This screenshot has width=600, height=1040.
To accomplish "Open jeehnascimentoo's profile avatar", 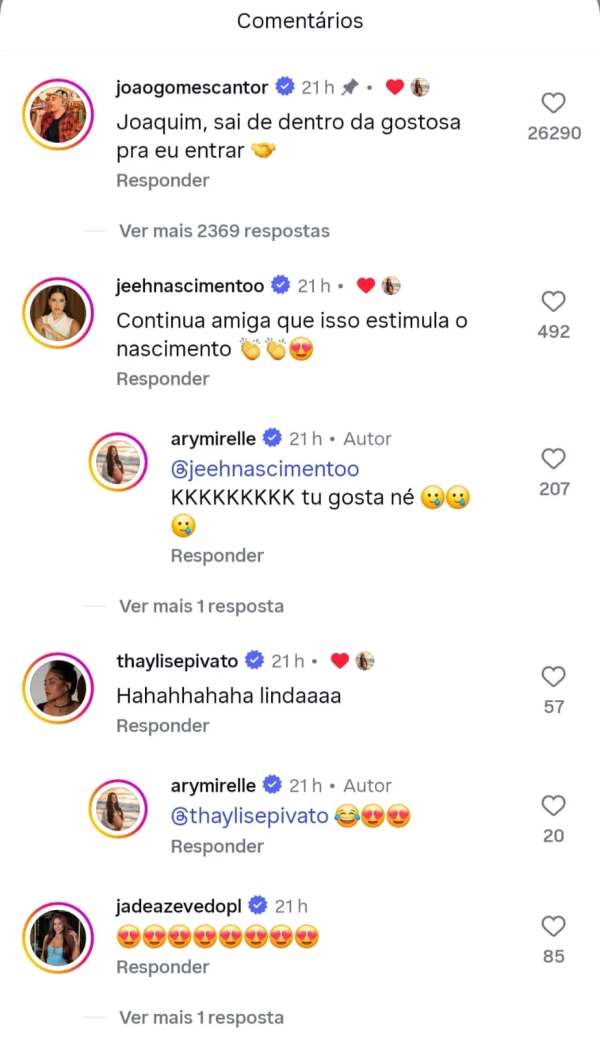I will (x=57, y=312).
